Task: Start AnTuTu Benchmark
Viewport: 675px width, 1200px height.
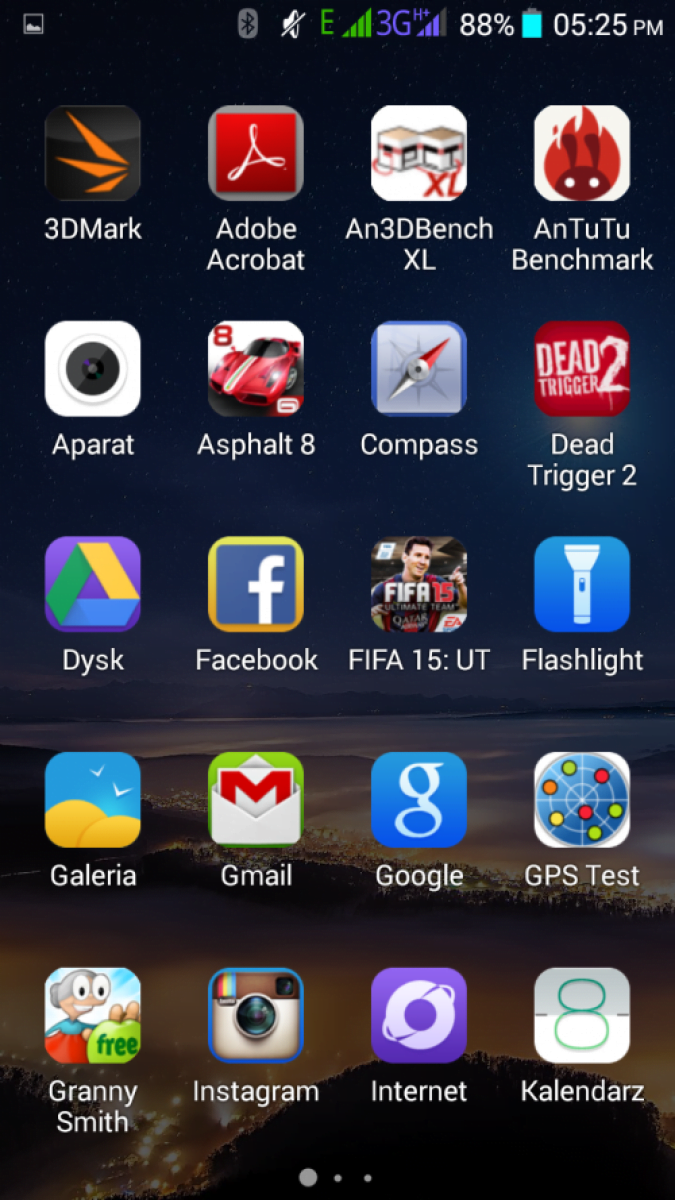Action: [x=582, y=153]
